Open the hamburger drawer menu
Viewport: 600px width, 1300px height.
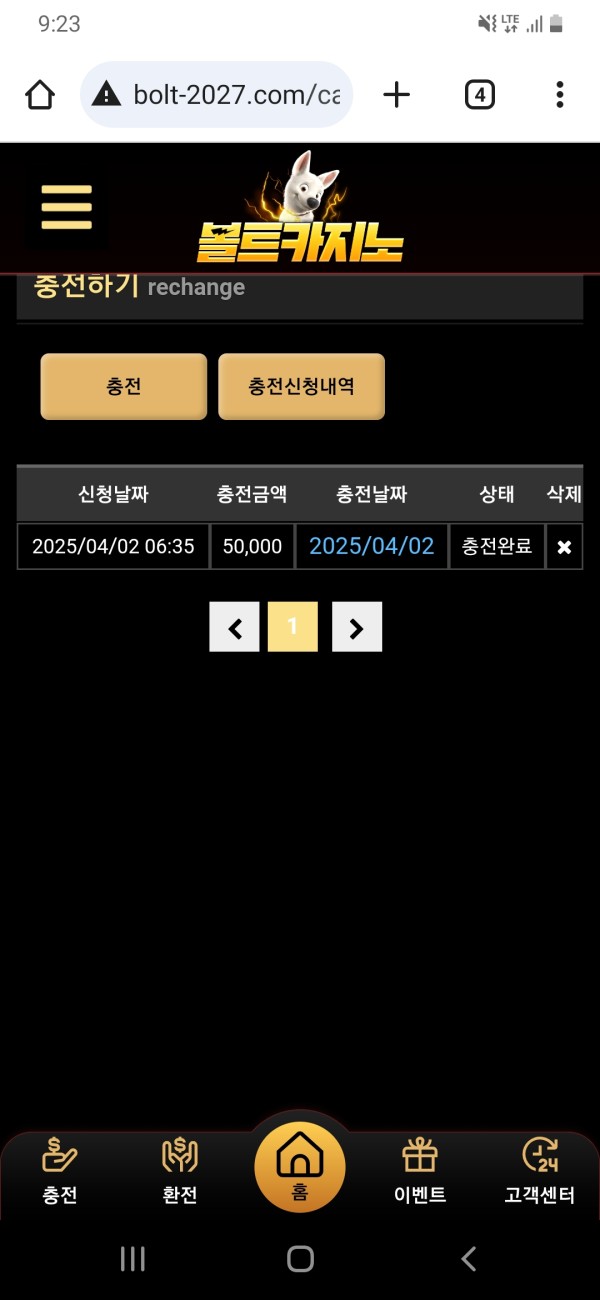point(66,208)
